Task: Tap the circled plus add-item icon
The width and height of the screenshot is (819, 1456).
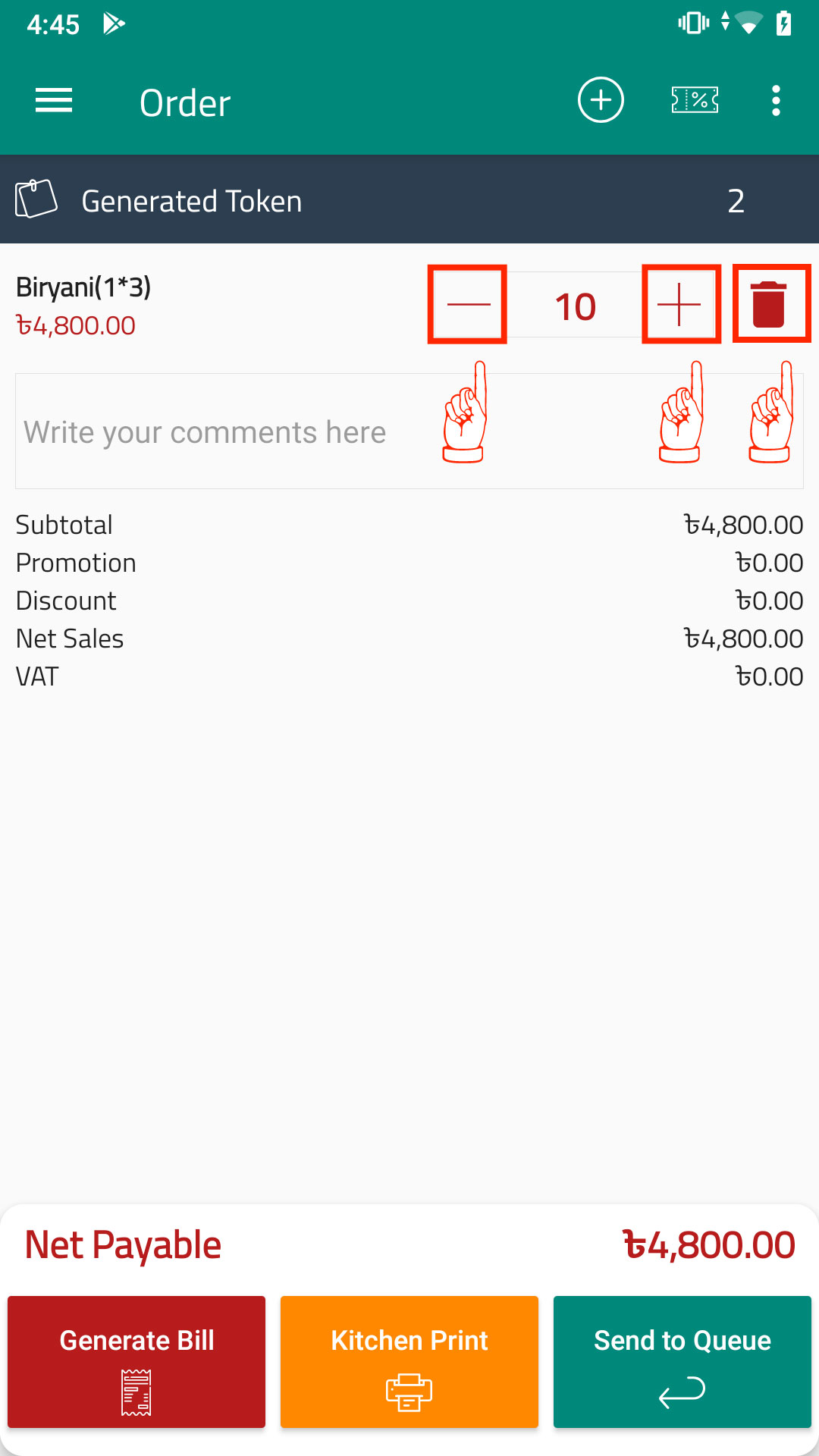Action: (601, 100)
